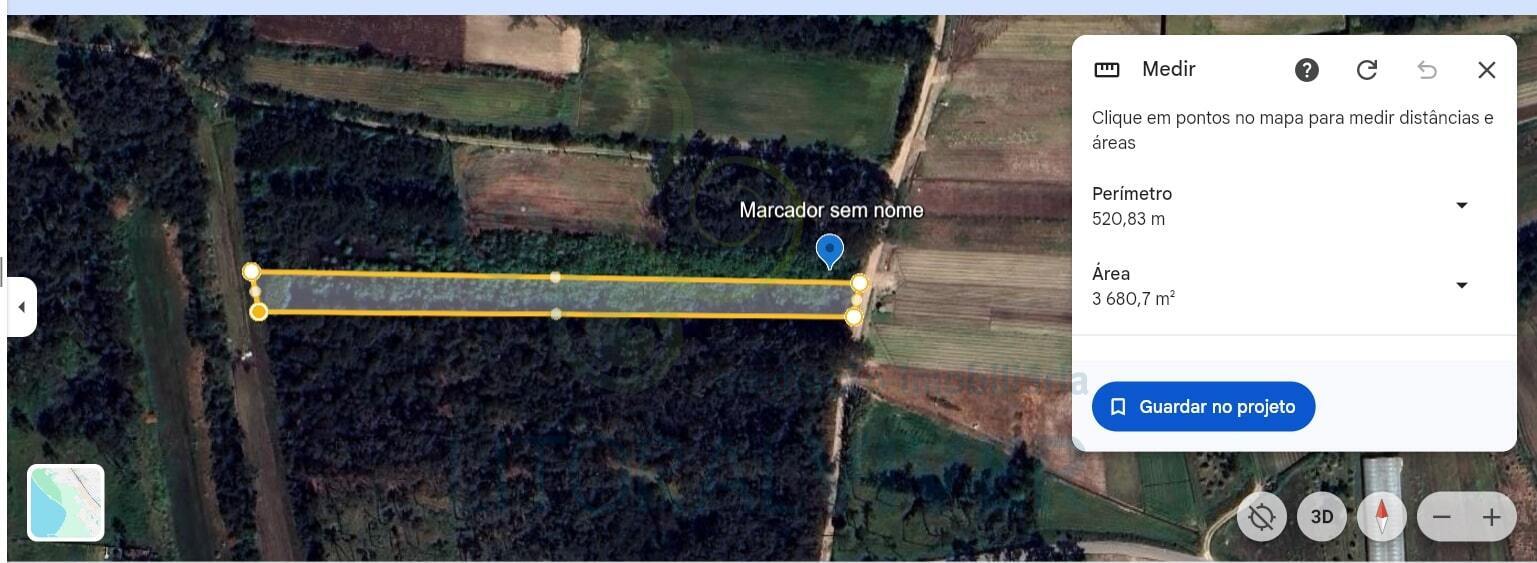The width and height of the screenshot is (1537, 563).
Task: Toggle the map rotation lock icon
Action: click(x=1261, y=517)
